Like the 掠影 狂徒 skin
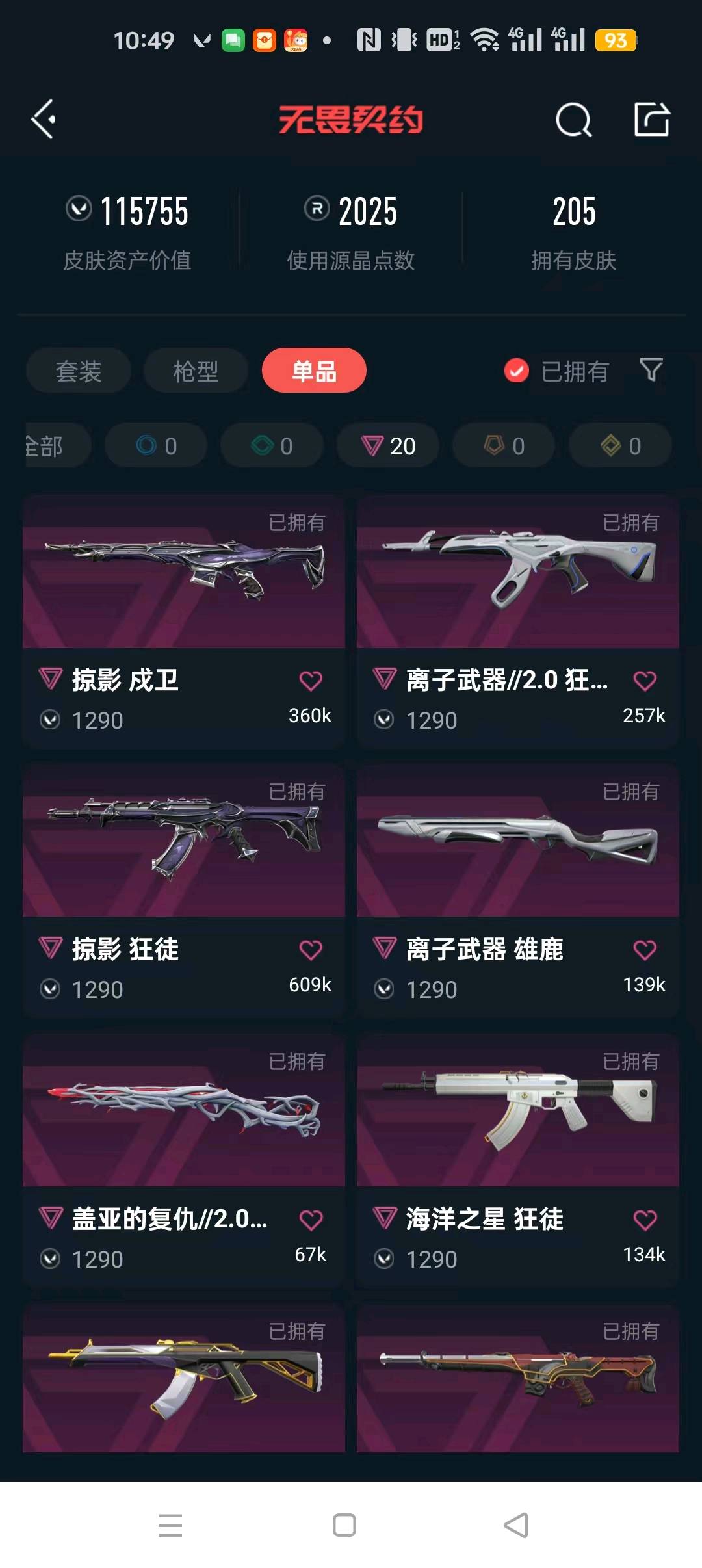This screenshot has width=702, height=1568. tap(311, 950)
